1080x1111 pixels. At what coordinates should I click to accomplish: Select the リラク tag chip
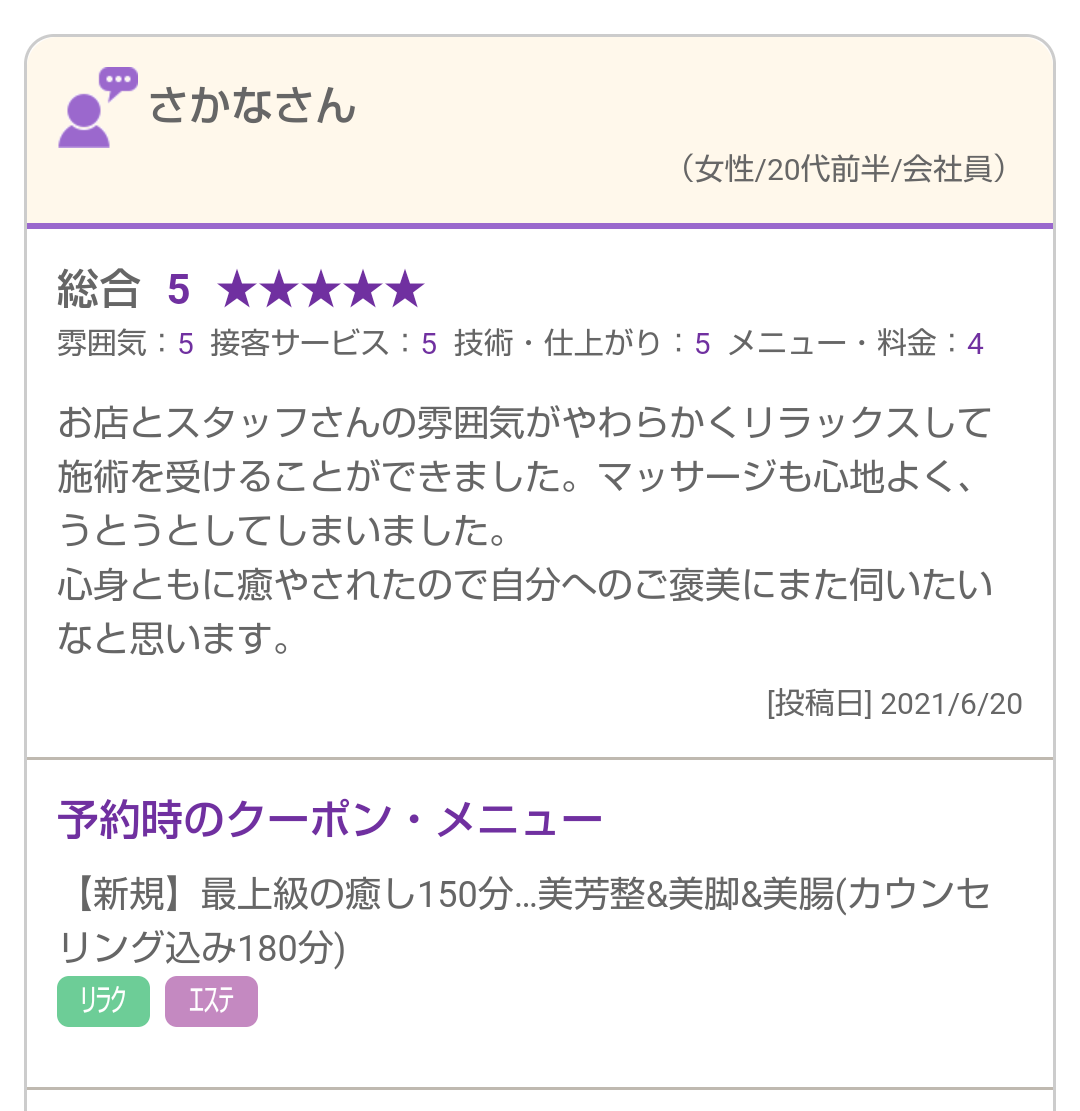[103, 1001]
